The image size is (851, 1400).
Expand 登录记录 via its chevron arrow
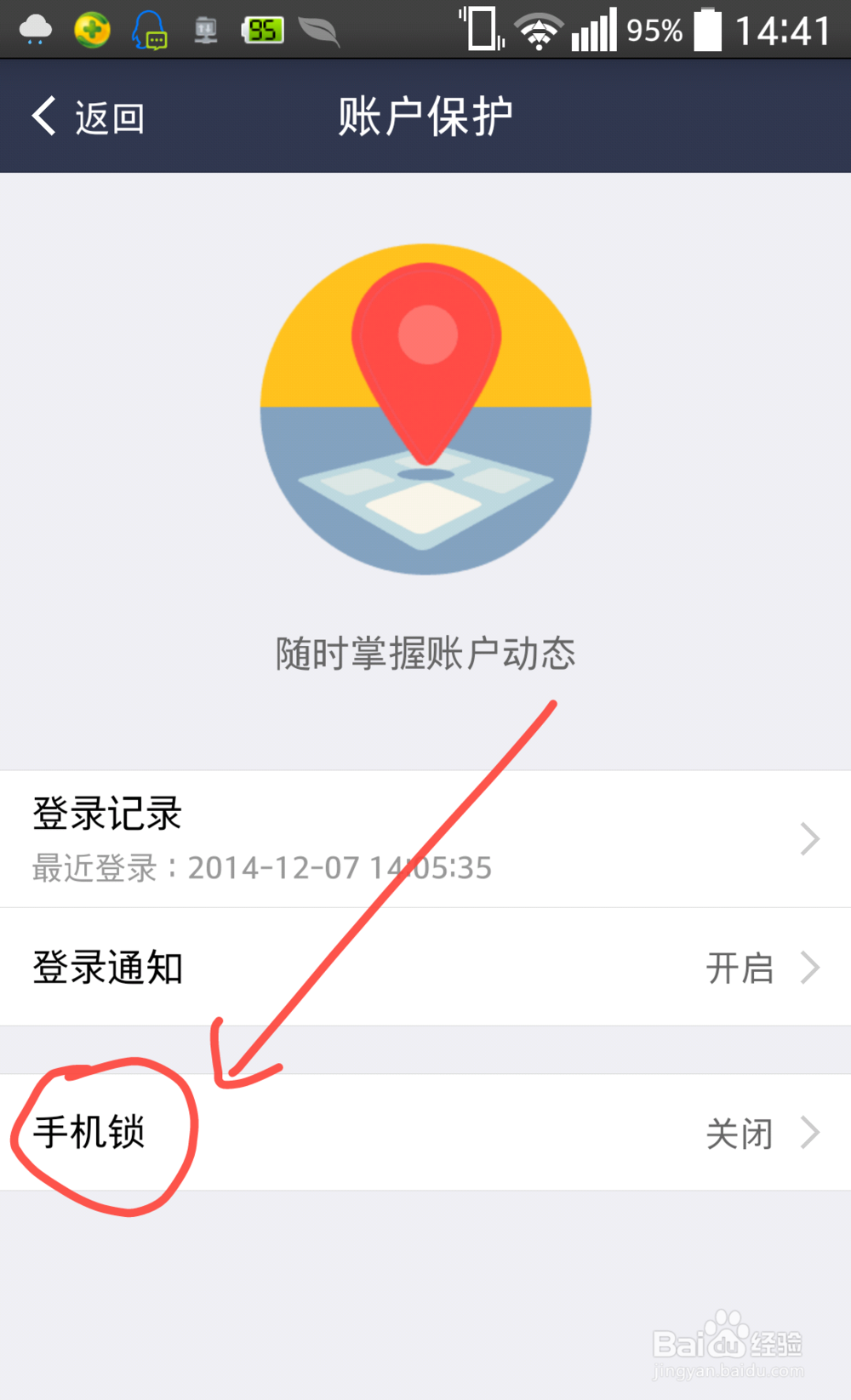pos(809,838)
